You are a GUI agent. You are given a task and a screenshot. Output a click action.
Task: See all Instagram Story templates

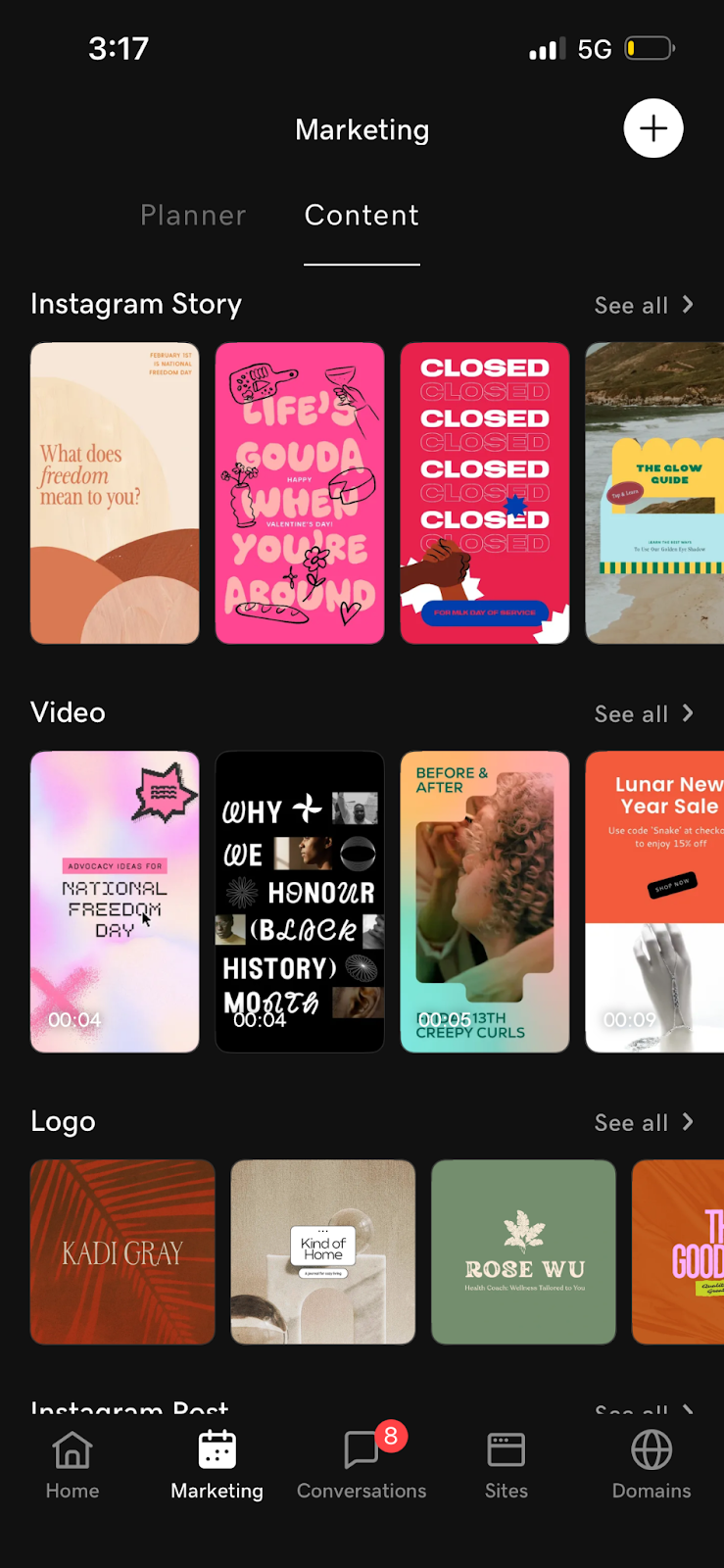644,306
